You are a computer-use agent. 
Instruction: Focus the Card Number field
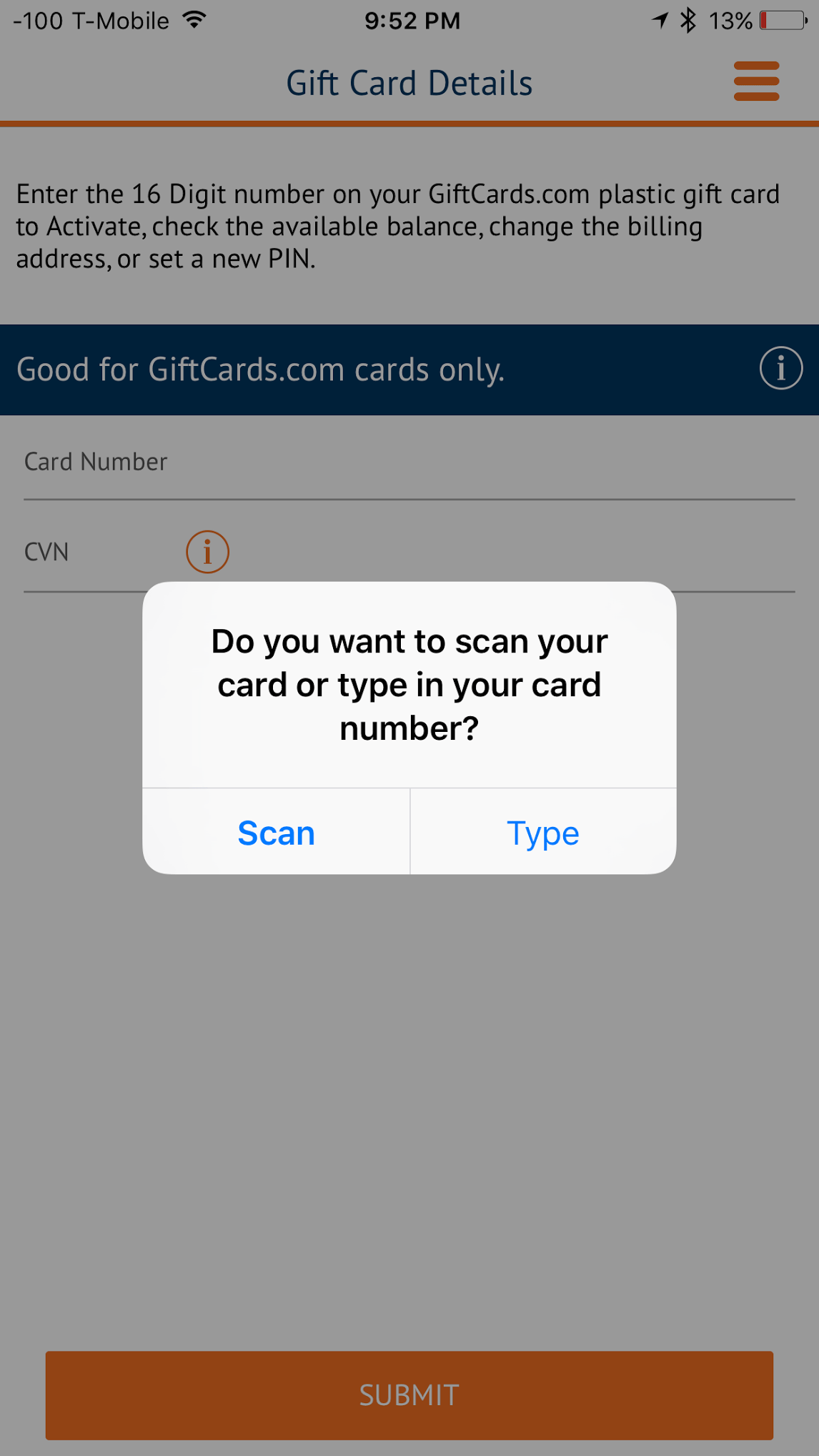[x=409, y=462]
